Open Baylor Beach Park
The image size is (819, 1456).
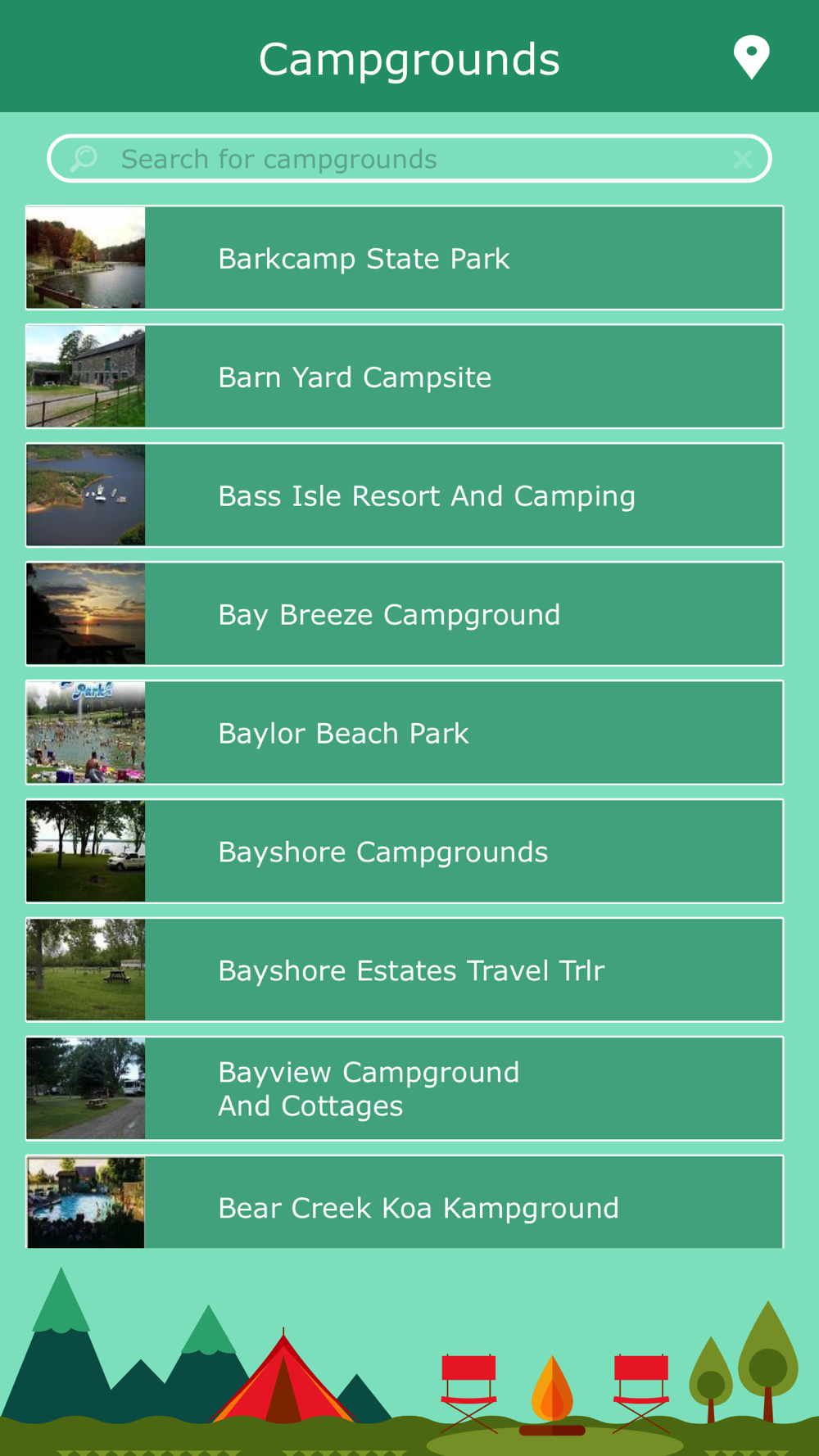click(405, 733)
